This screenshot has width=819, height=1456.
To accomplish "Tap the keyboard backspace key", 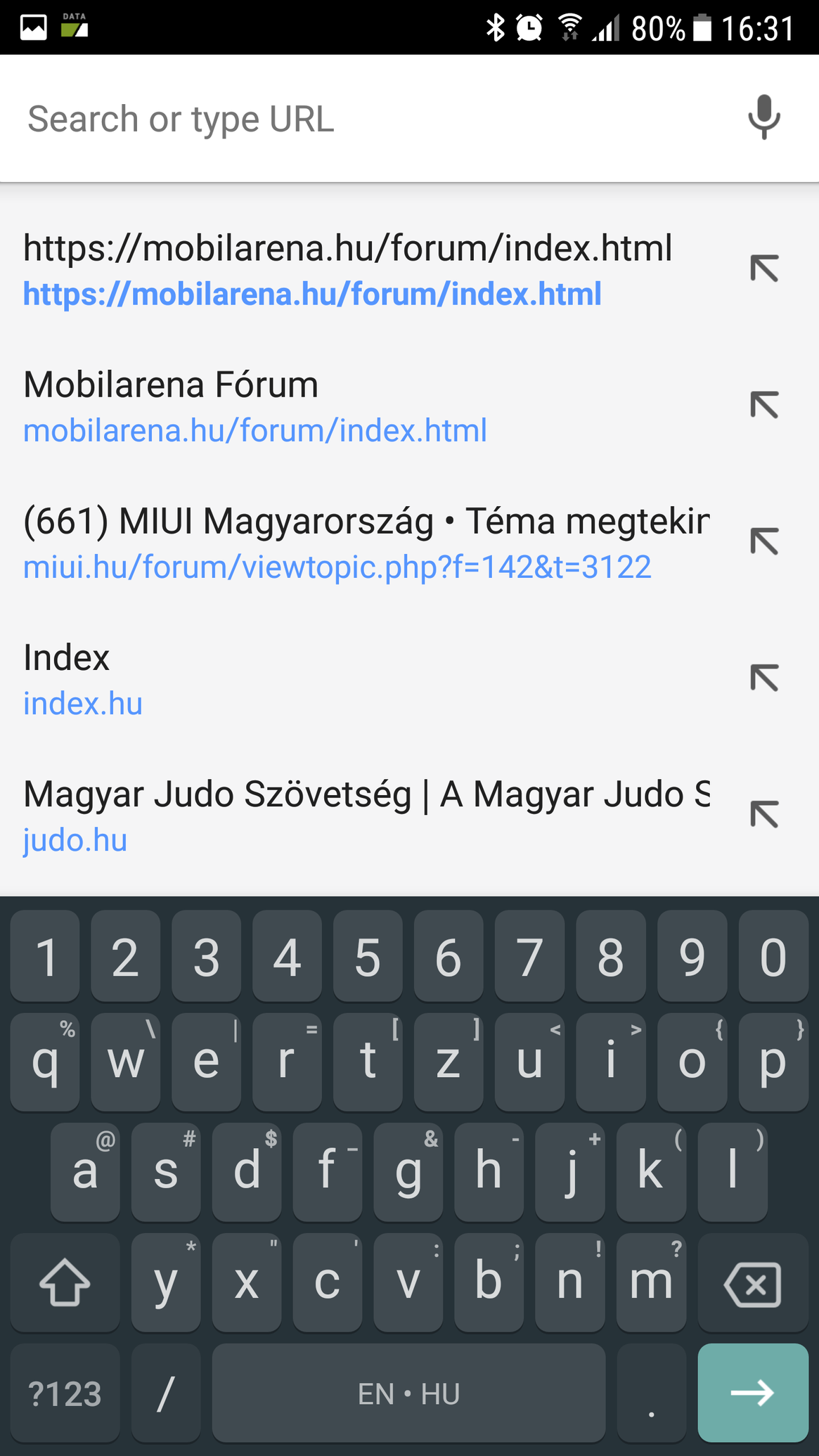I will point(753,1284).
